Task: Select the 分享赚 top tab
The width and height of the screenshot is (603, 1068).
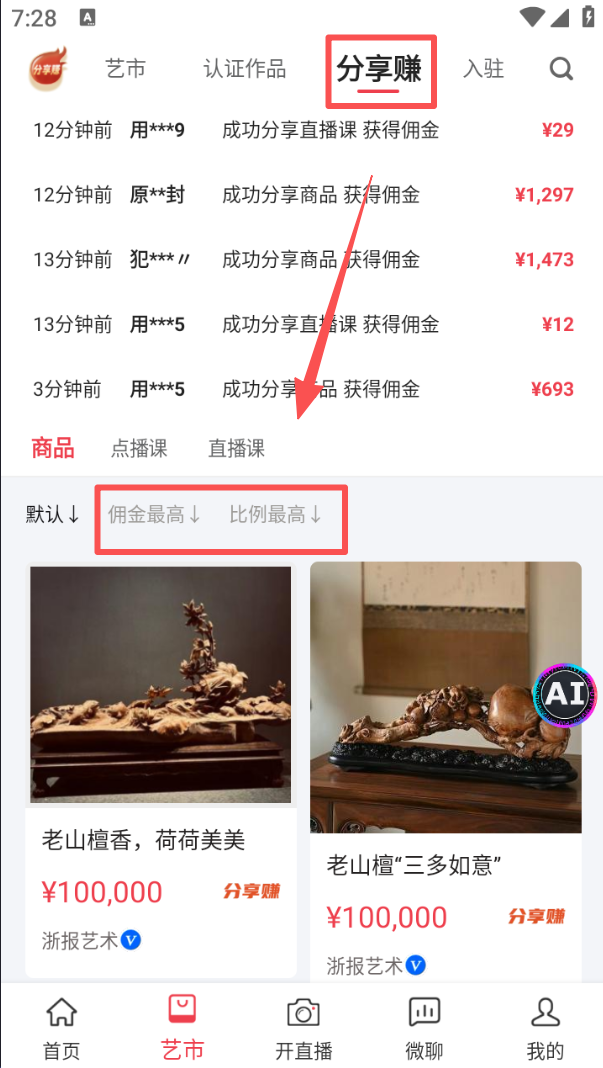Action: (379, 69)
